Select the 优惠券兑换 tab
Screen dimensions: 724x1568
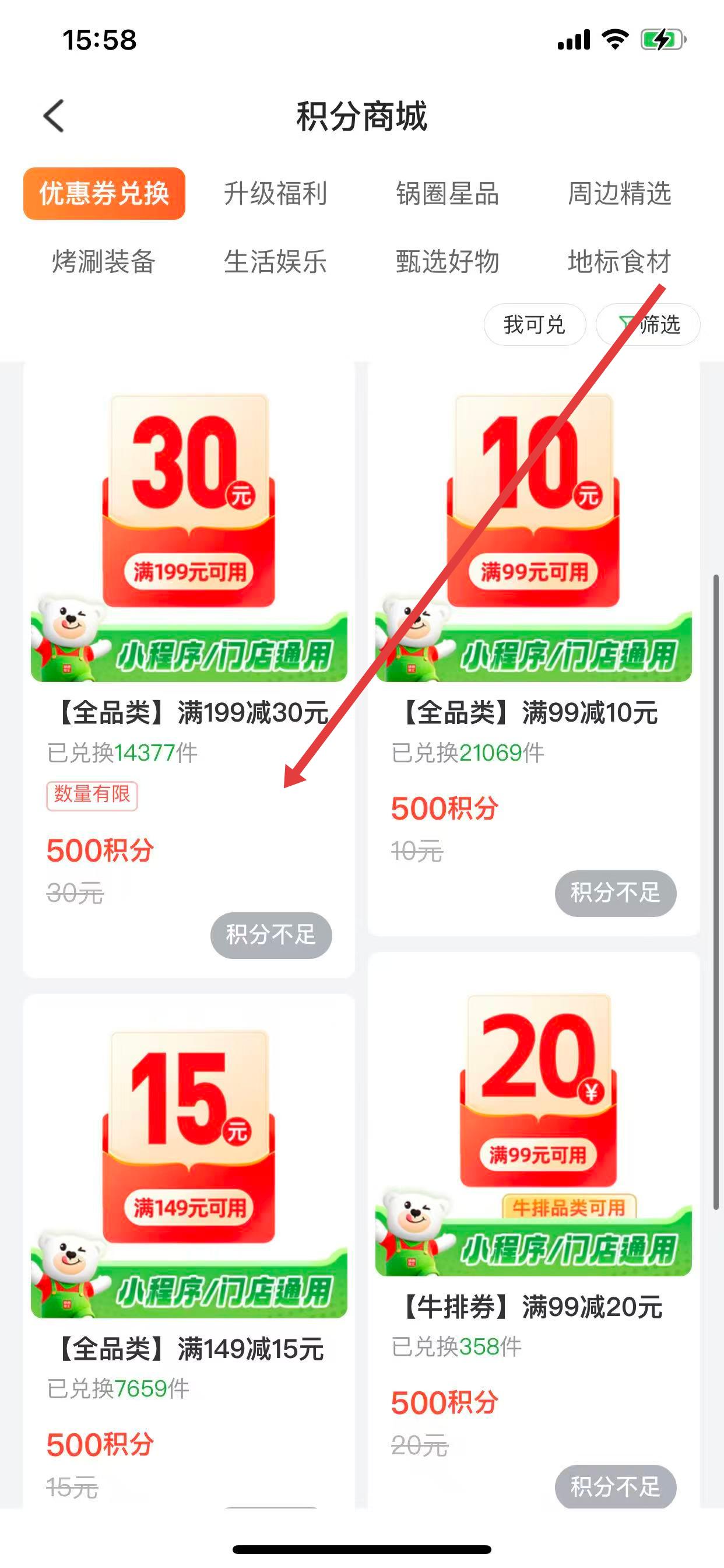(104, 194)
